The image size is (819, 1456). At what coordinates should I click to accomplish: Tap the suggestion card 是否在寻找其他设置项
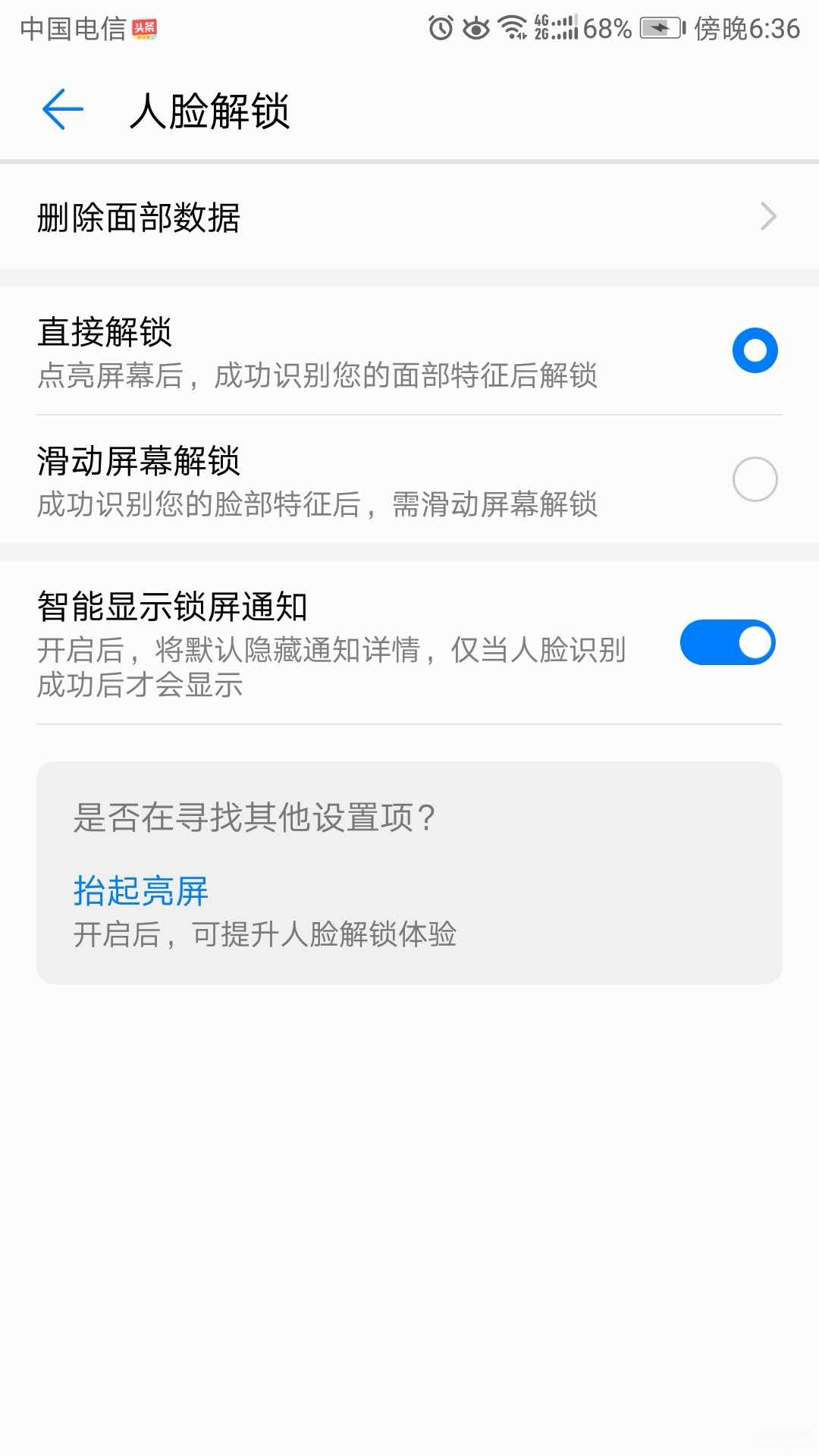click(x=409, y=872)
